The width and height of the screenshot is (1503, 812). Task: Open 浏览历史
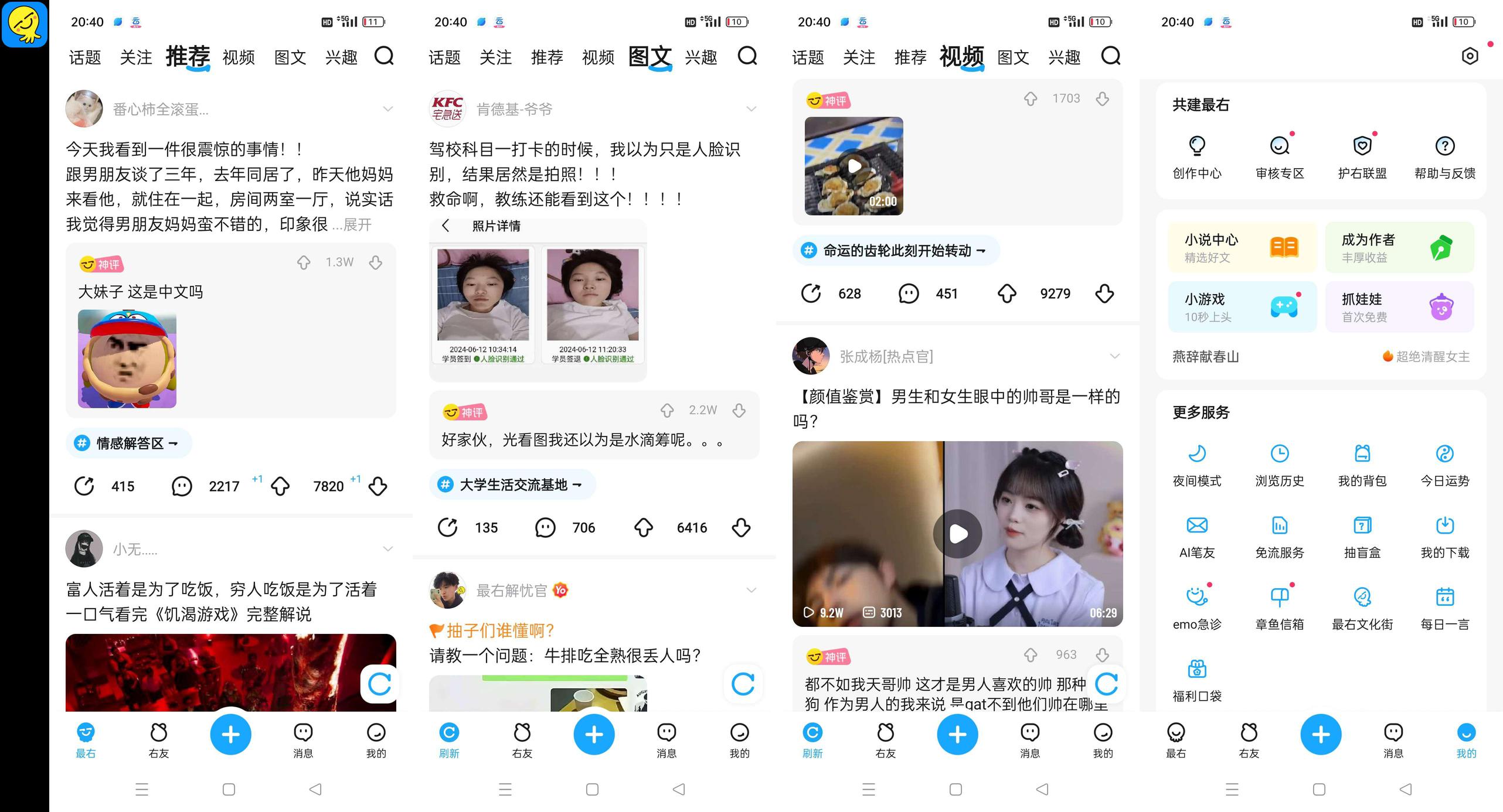click(x=1280, y=465)
